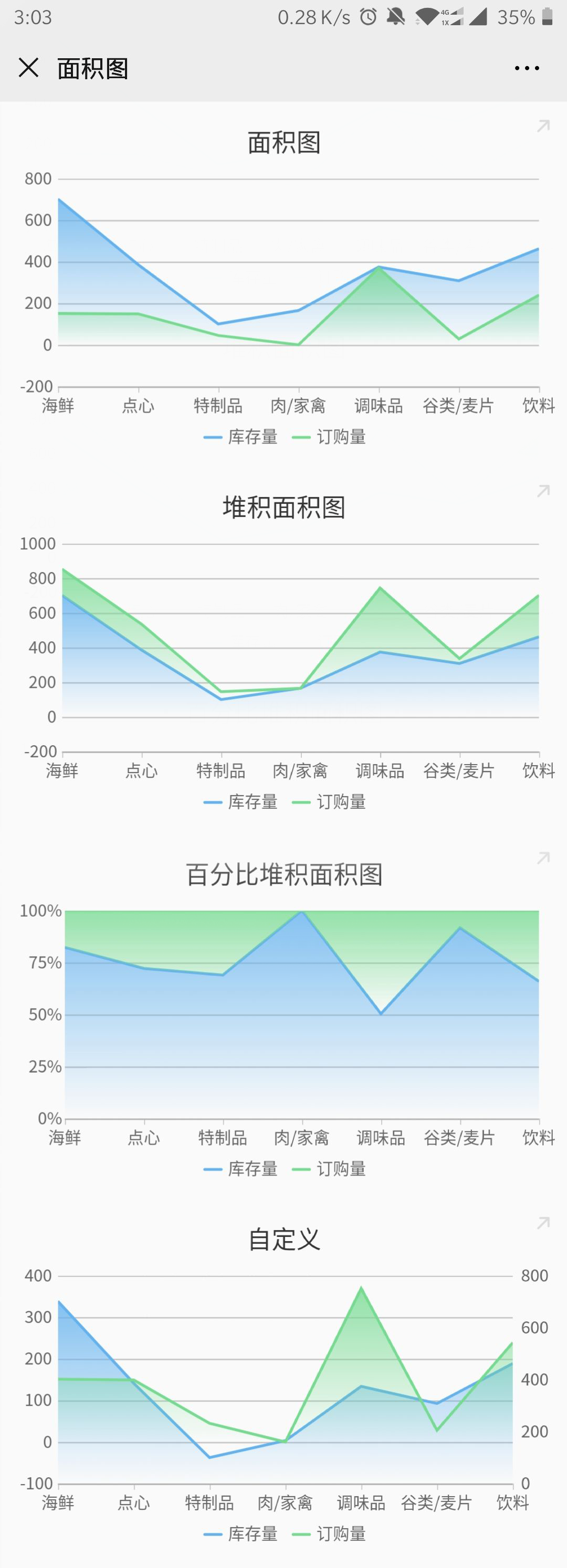Expand the 自定义 chart via its arrow icon
This screenshot has height=1568, width=567.
point(543,1223)
